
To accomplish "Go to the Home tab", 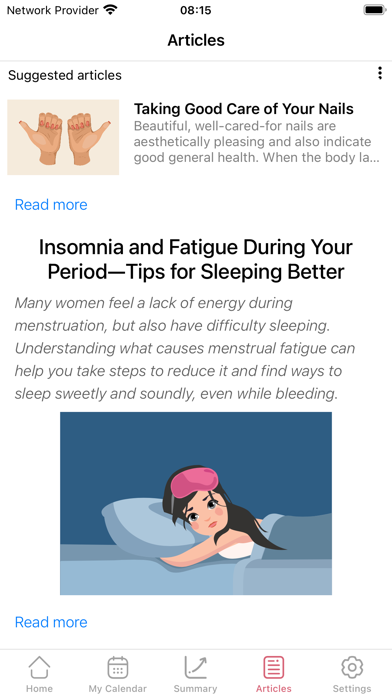I will click(x=39, y=674).
